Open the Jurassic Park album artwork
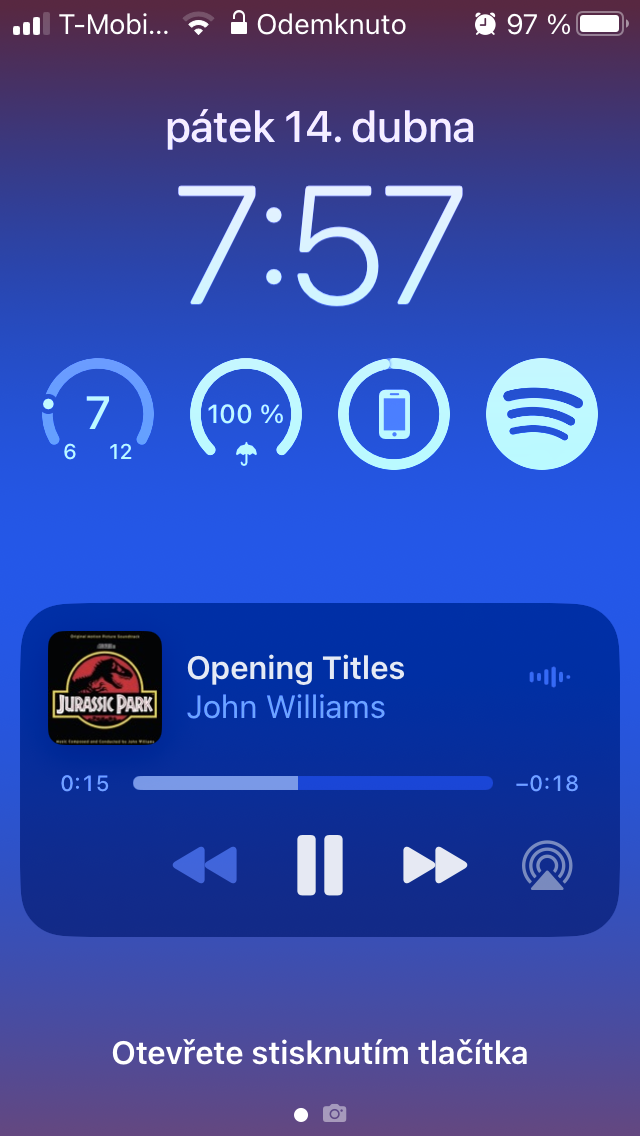Viewport: 640px width, 1136px height. click(105, 688)
